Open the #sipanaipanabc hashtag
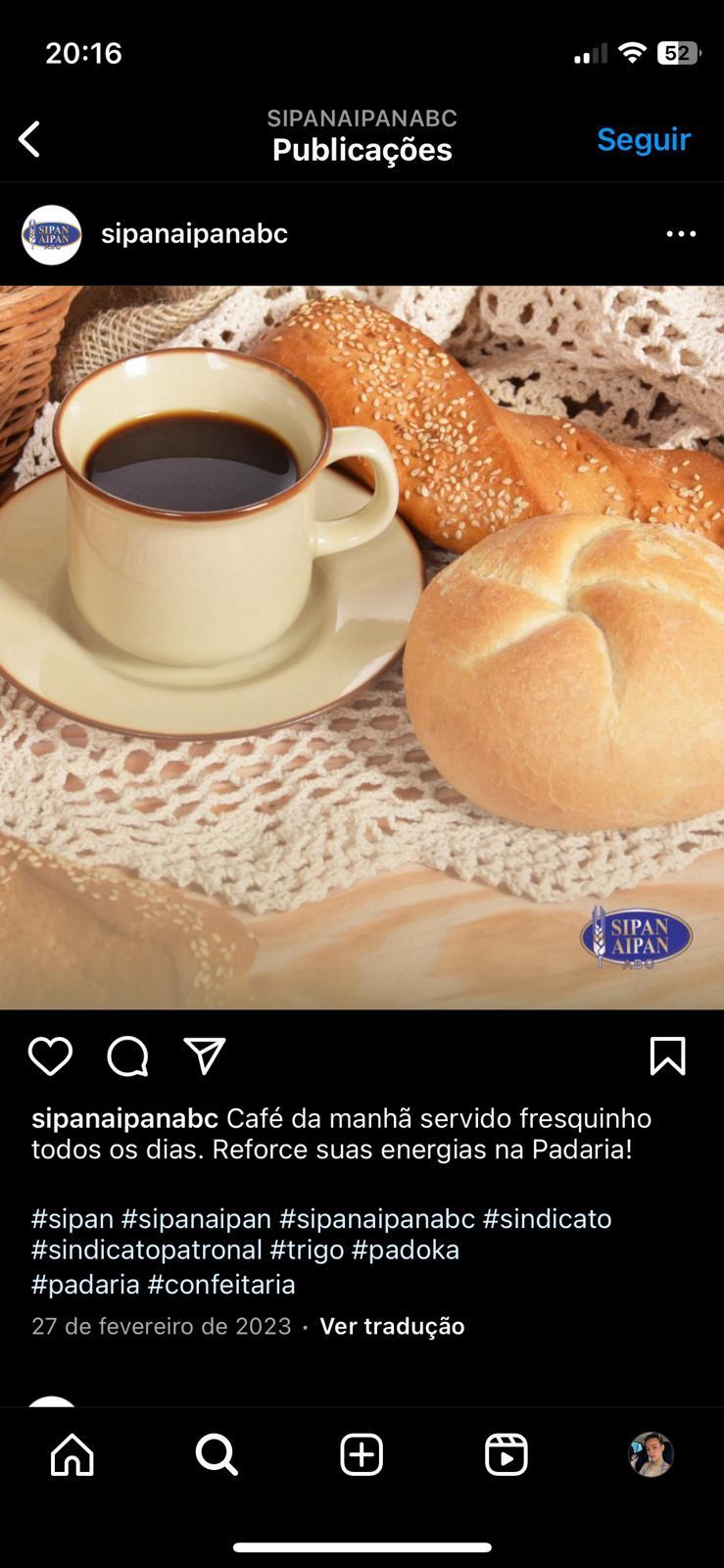 click(377, 1218)
